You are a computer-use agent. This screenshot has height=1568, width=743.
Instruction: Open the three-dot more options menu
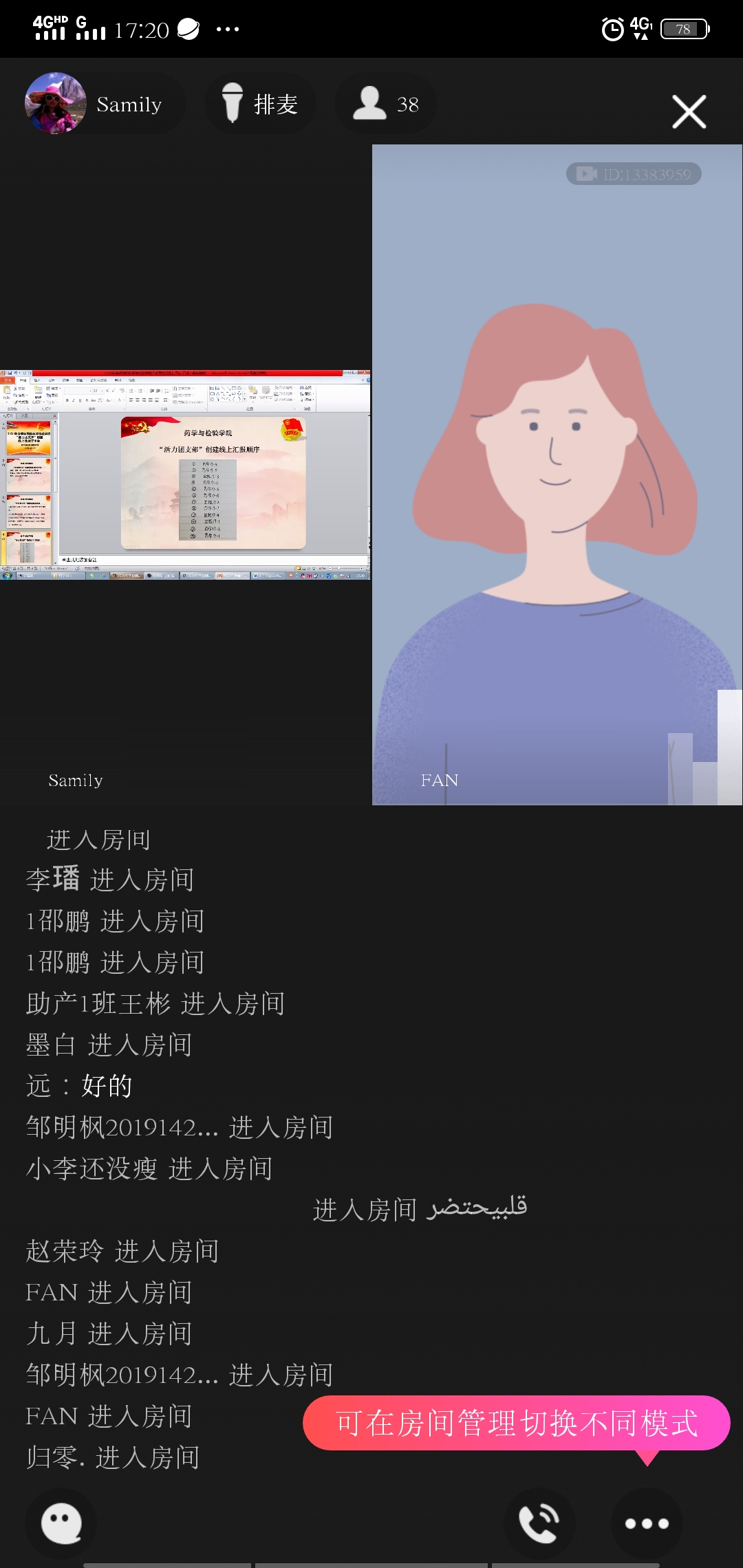coord(646,1523)
